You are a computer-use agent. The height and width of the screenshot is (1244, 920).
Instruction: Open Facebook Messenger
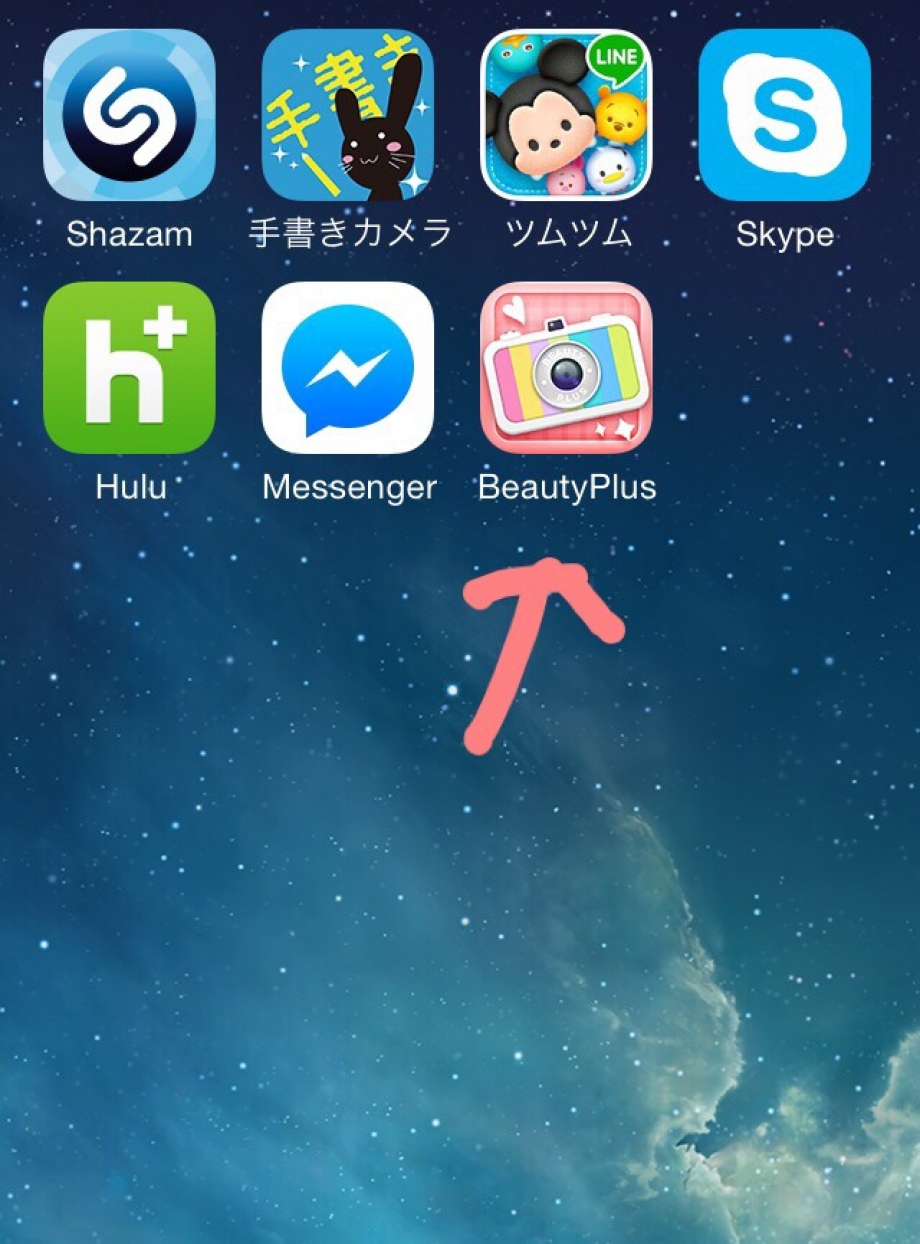348,368
